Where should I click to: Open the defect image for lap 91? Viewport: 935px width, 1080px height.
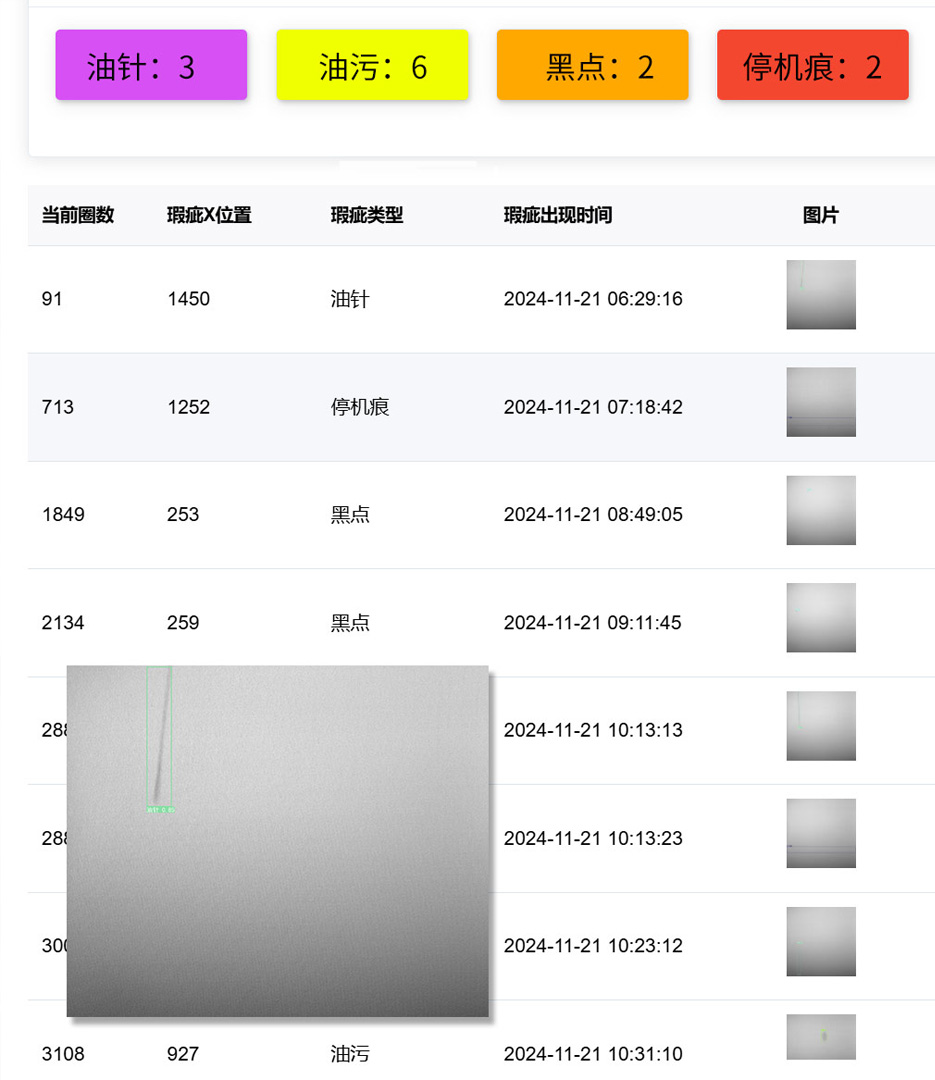[820, 295]
